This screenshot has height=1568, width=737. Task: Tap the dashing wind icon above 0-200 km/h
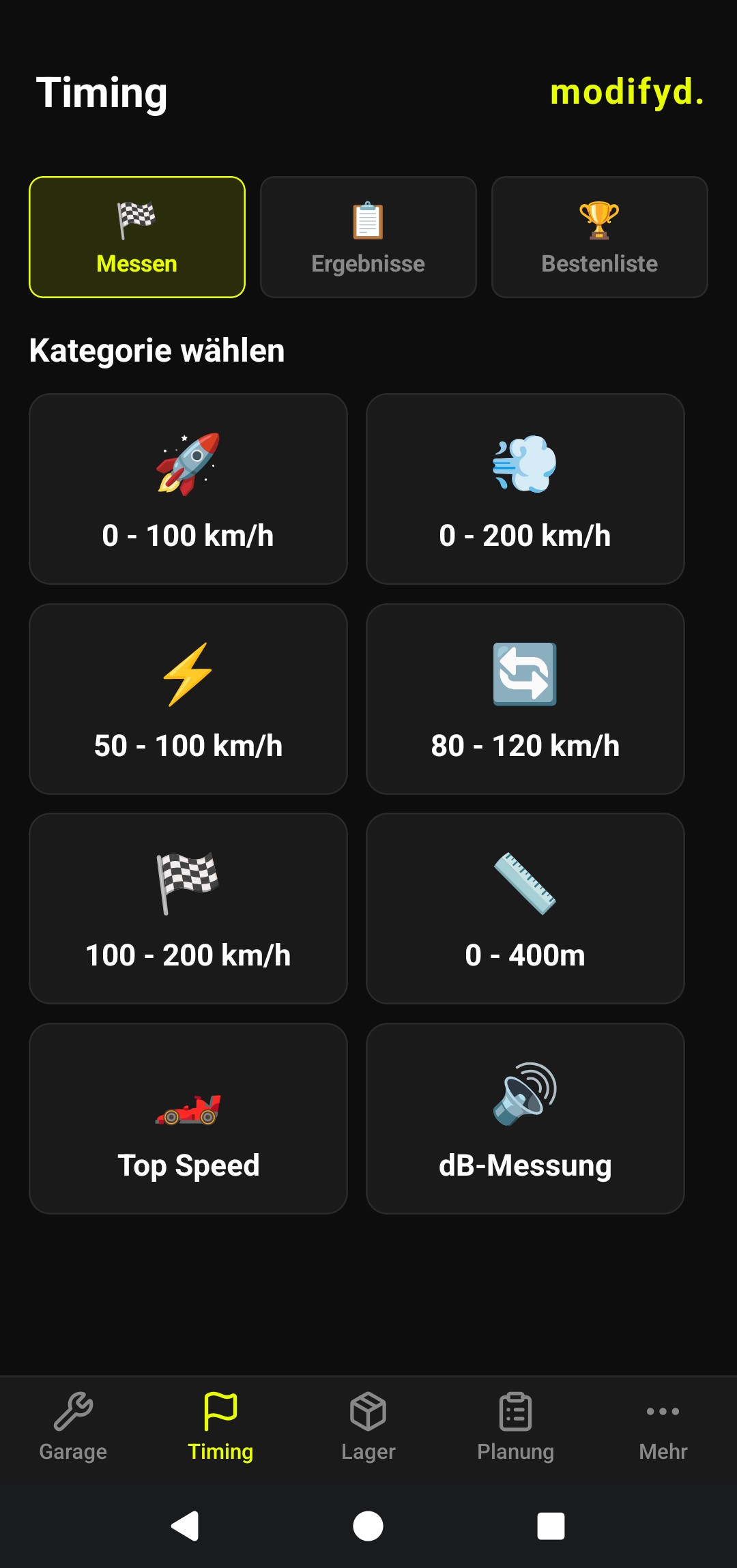click(x=525, y=464)
